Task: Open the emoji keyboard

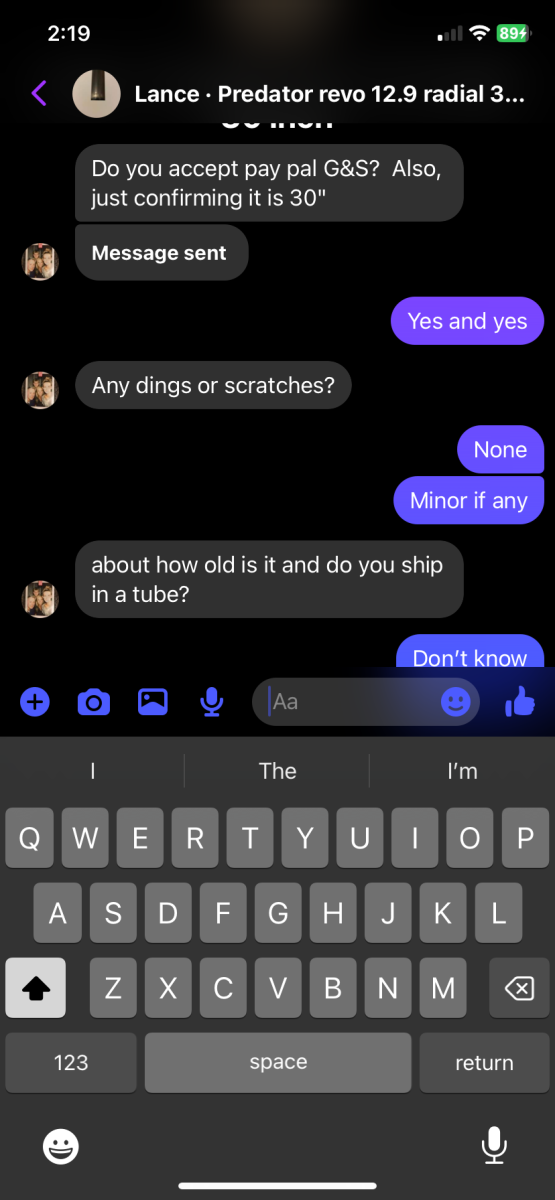Action: pyautogui.click(x=61, y=1146)
